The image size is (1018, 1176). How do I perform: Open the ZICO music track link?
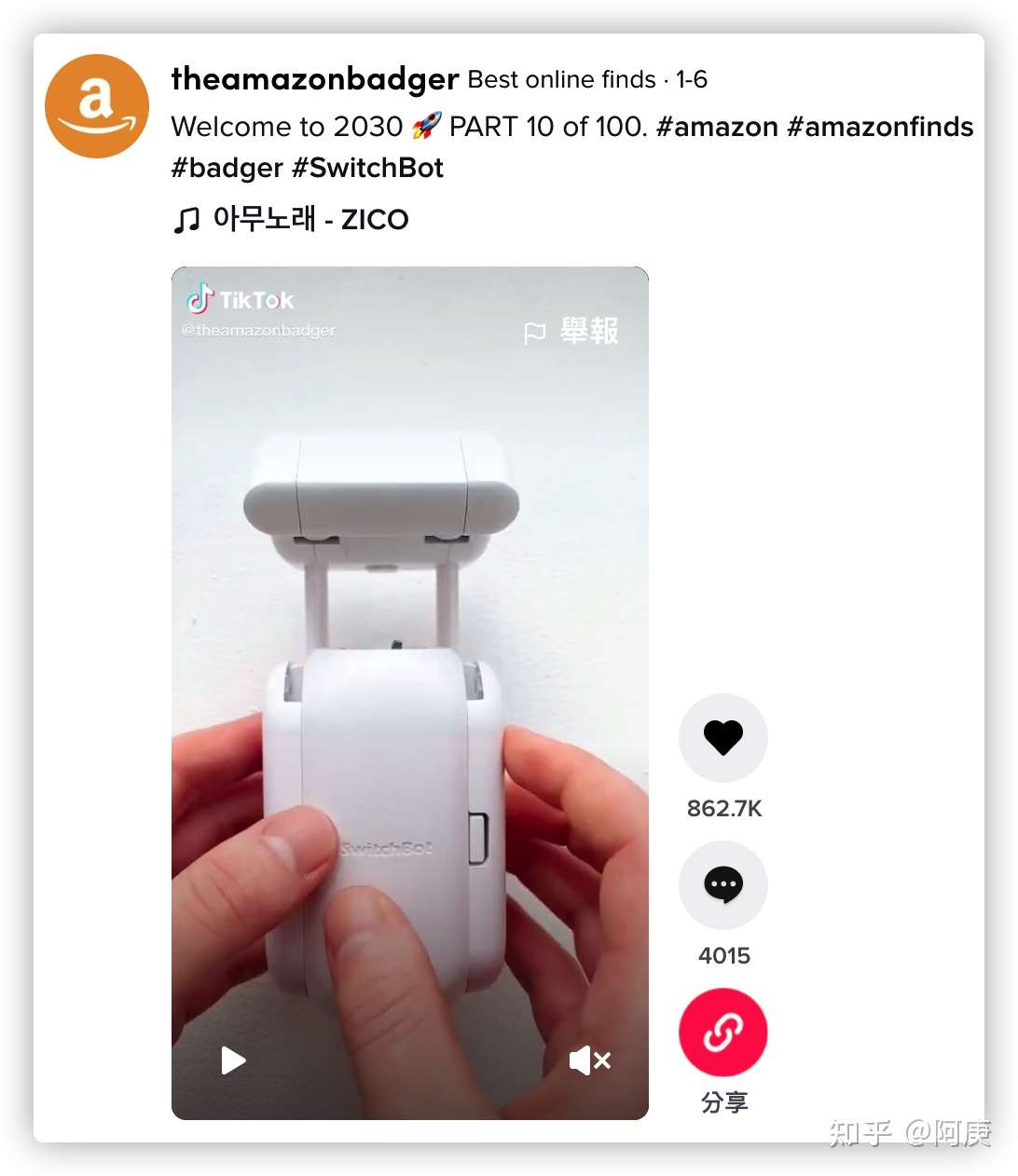click(310, 220)
